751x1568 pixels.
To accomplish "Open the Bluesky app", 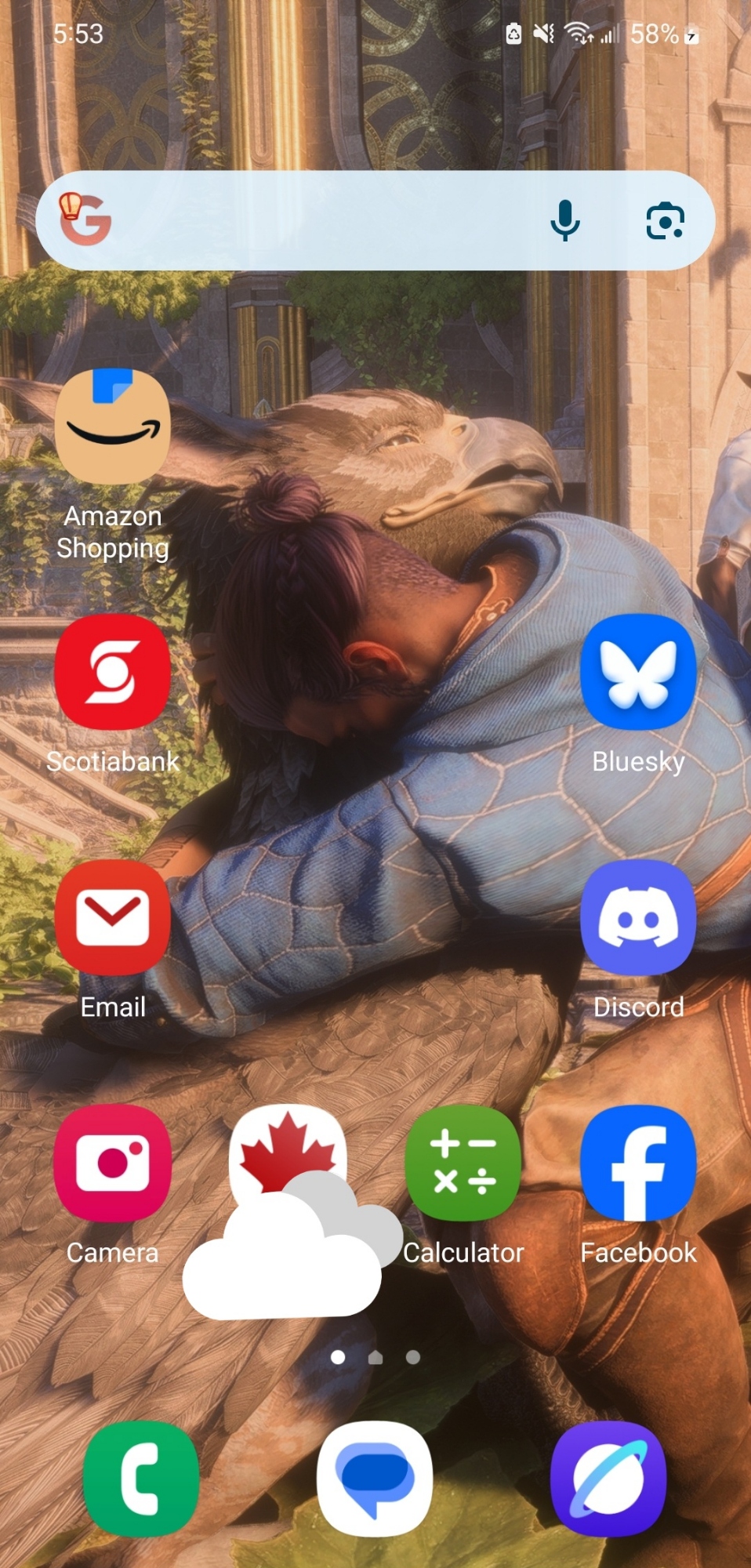I will point(638,672).
